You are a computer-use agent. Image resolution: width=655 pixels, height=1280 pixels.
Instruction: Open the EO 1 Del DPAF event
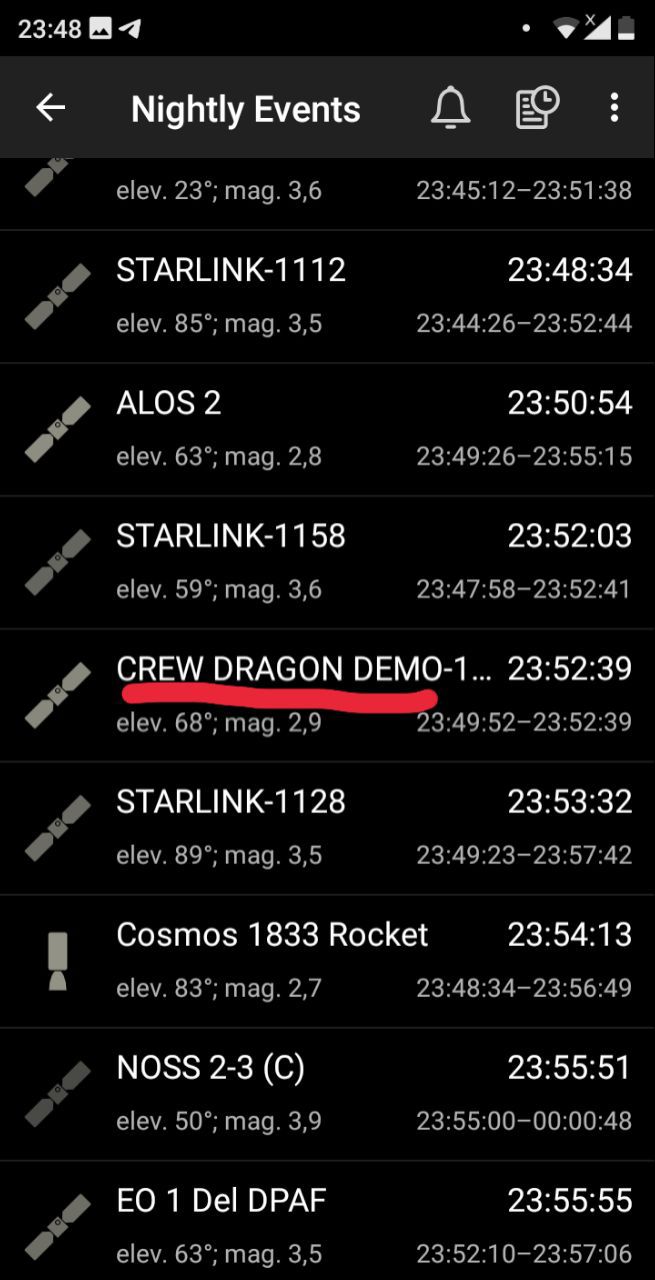(327, 1221)
